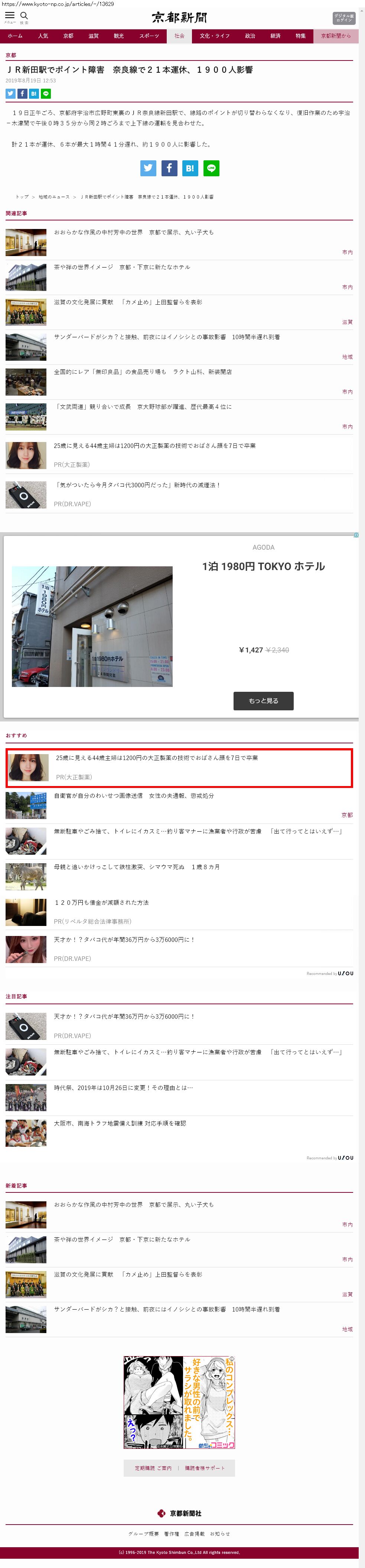Open the search icon in the header
Image resolution: width=365 pixels, height=1568 pixels.
coord(25,16)
